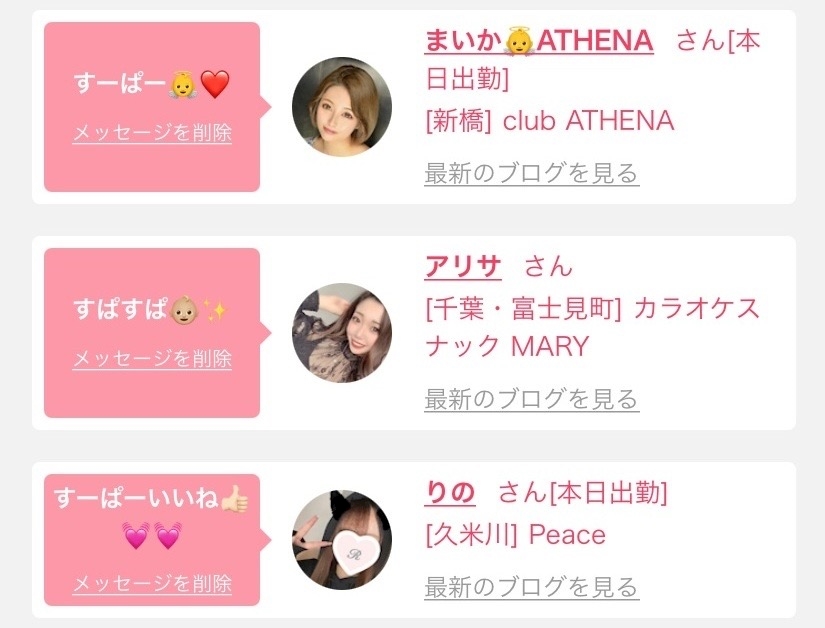Open まいか ATHENA's profile name link
The width and height of the screenshot is (825, 628).
click(x=538, y=41)
